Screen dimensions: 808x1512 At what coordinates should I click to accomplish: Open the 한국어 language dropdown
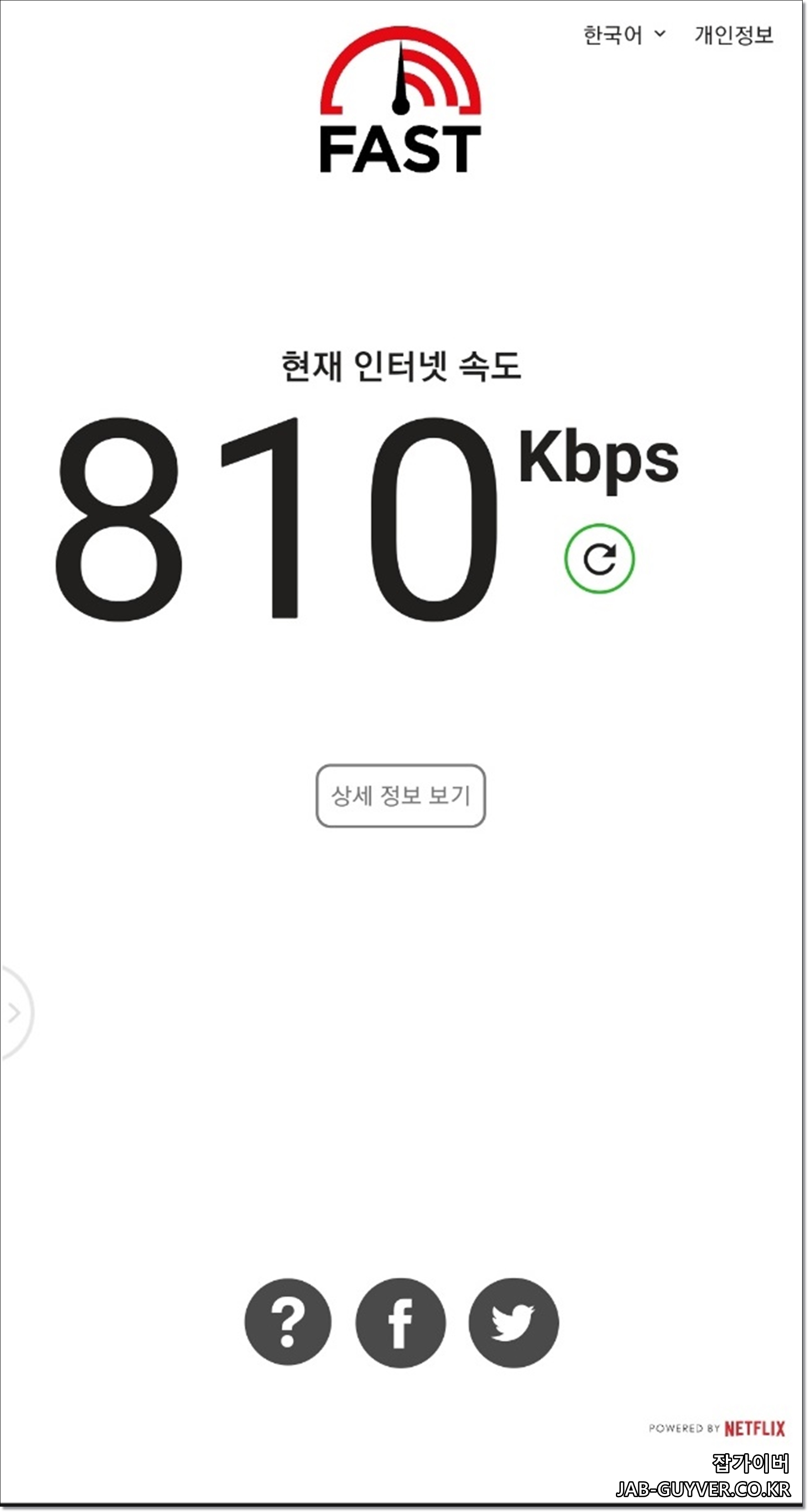pyautogui.click(x=624, y=35)
